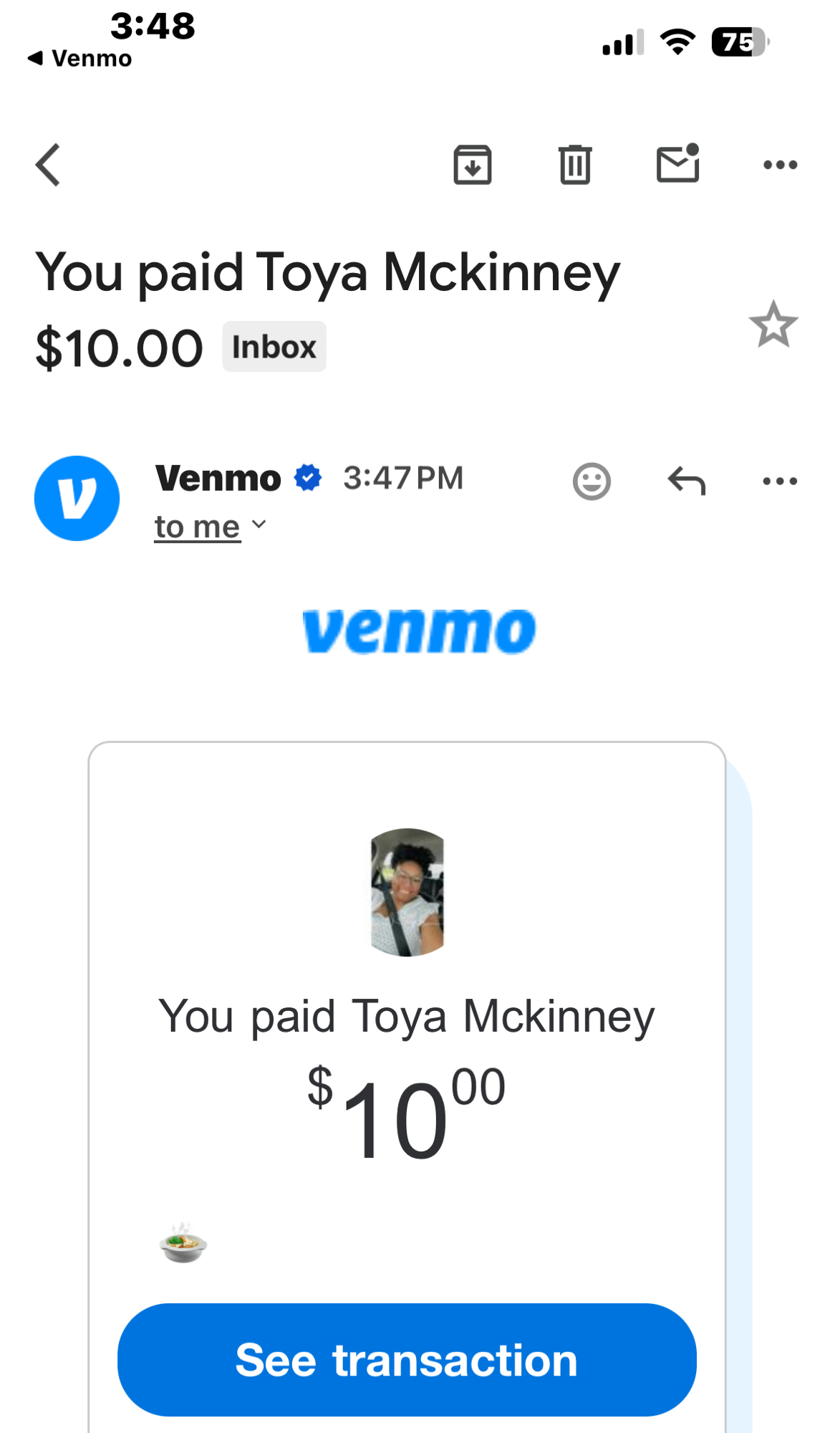
Task: Delete this email with the trash icon
Action: pos(575,166)
